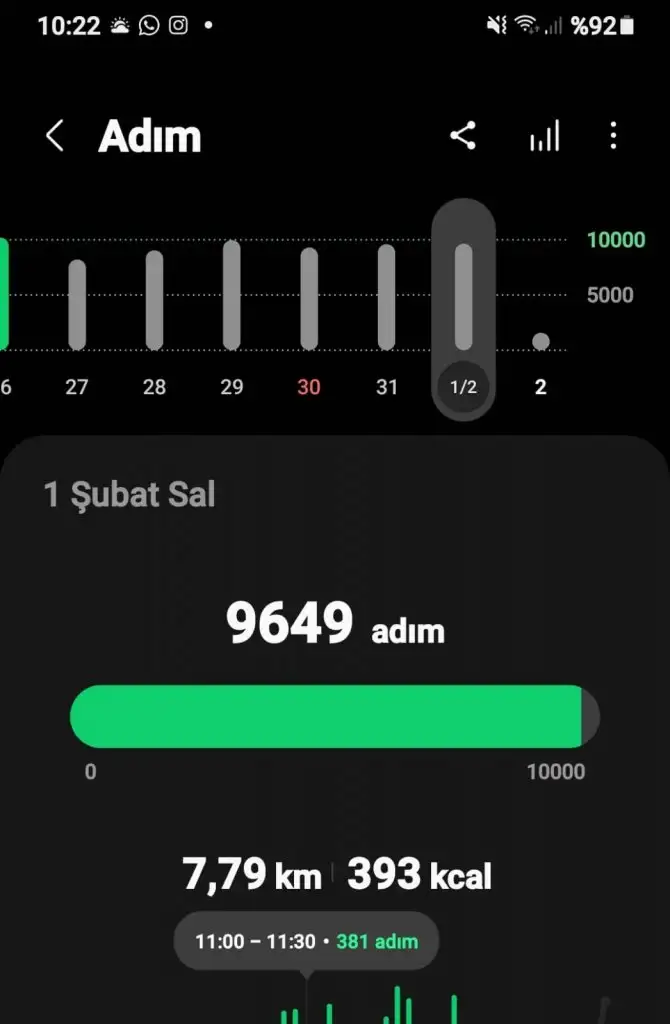Select the day 27 step bar
The height and width of the screenshot is (1024, 670).
(x=77, y=305)
